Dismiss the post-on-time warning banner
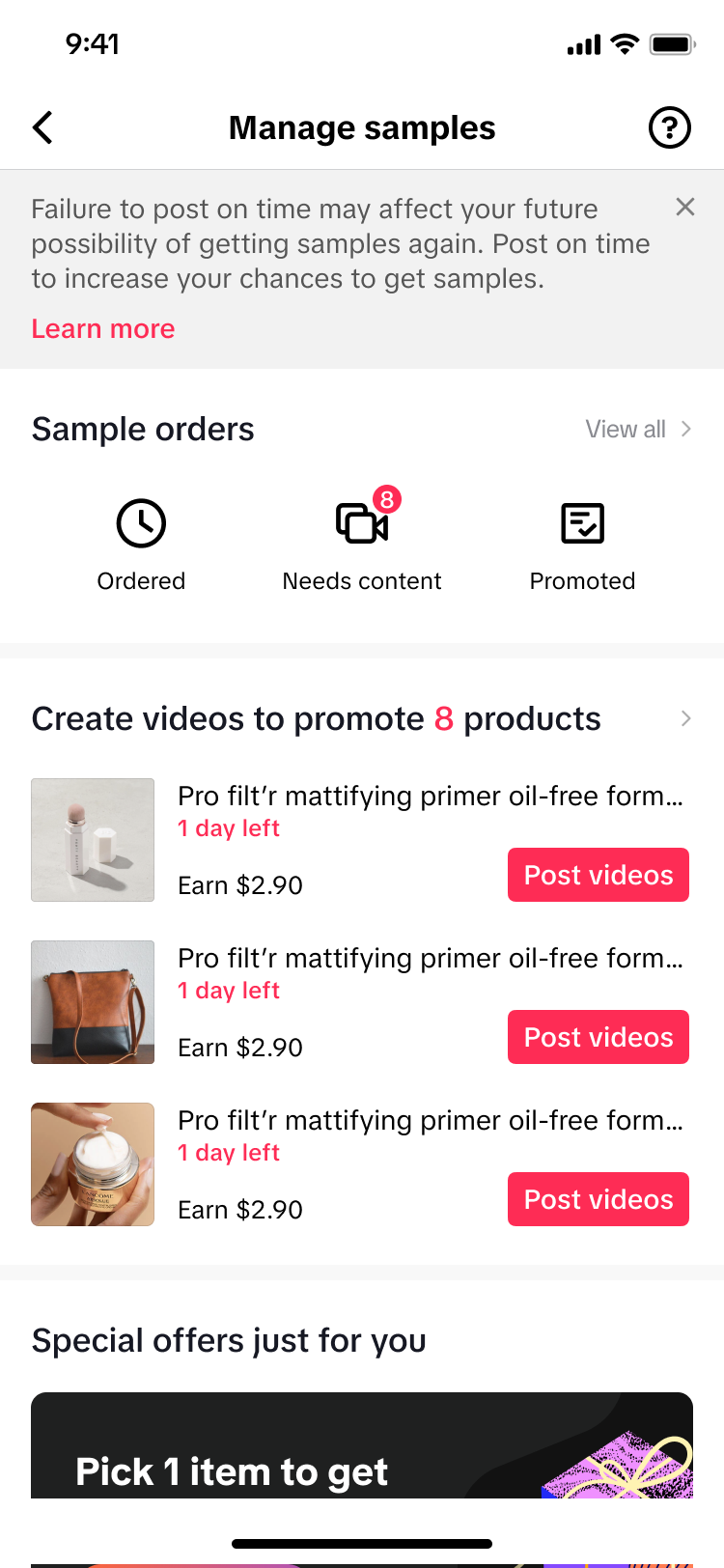Screen dimensions: 724x1568 tap(685, 207)
